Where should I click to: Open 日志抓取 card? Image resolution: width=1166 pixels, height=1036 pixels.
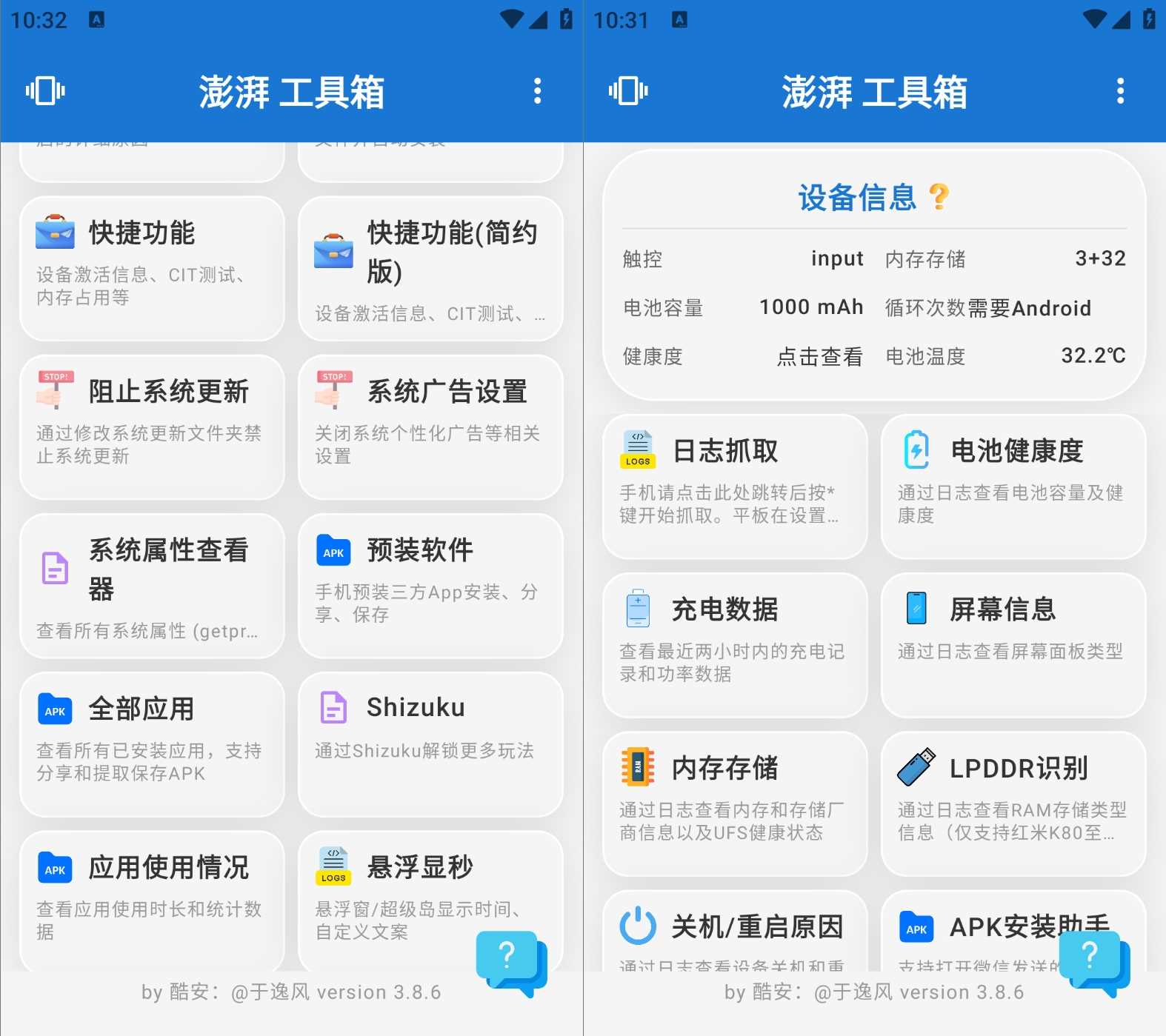(735, 486)
